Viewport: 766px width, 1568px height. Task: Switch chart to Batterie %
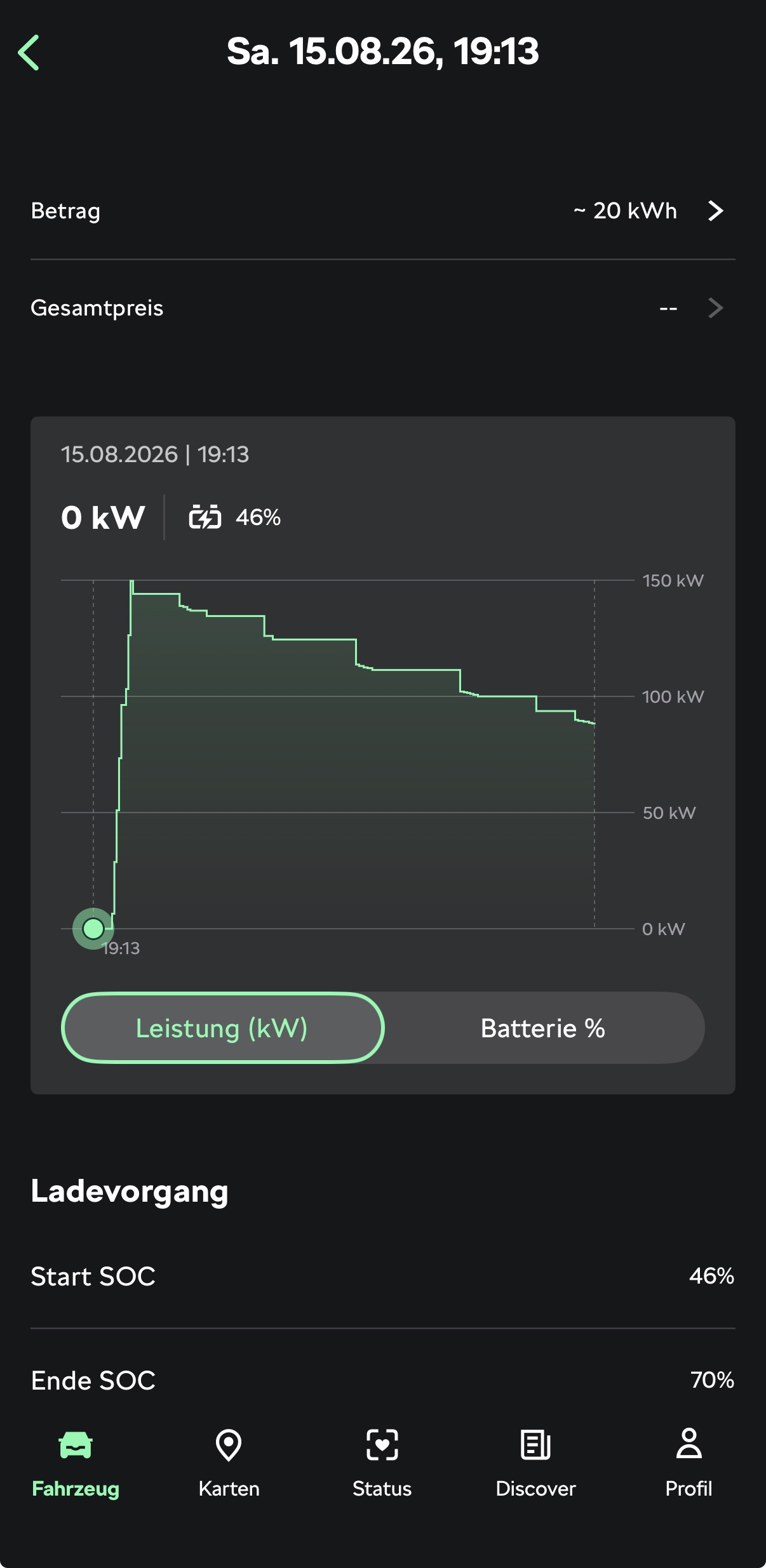[543, 1028]
